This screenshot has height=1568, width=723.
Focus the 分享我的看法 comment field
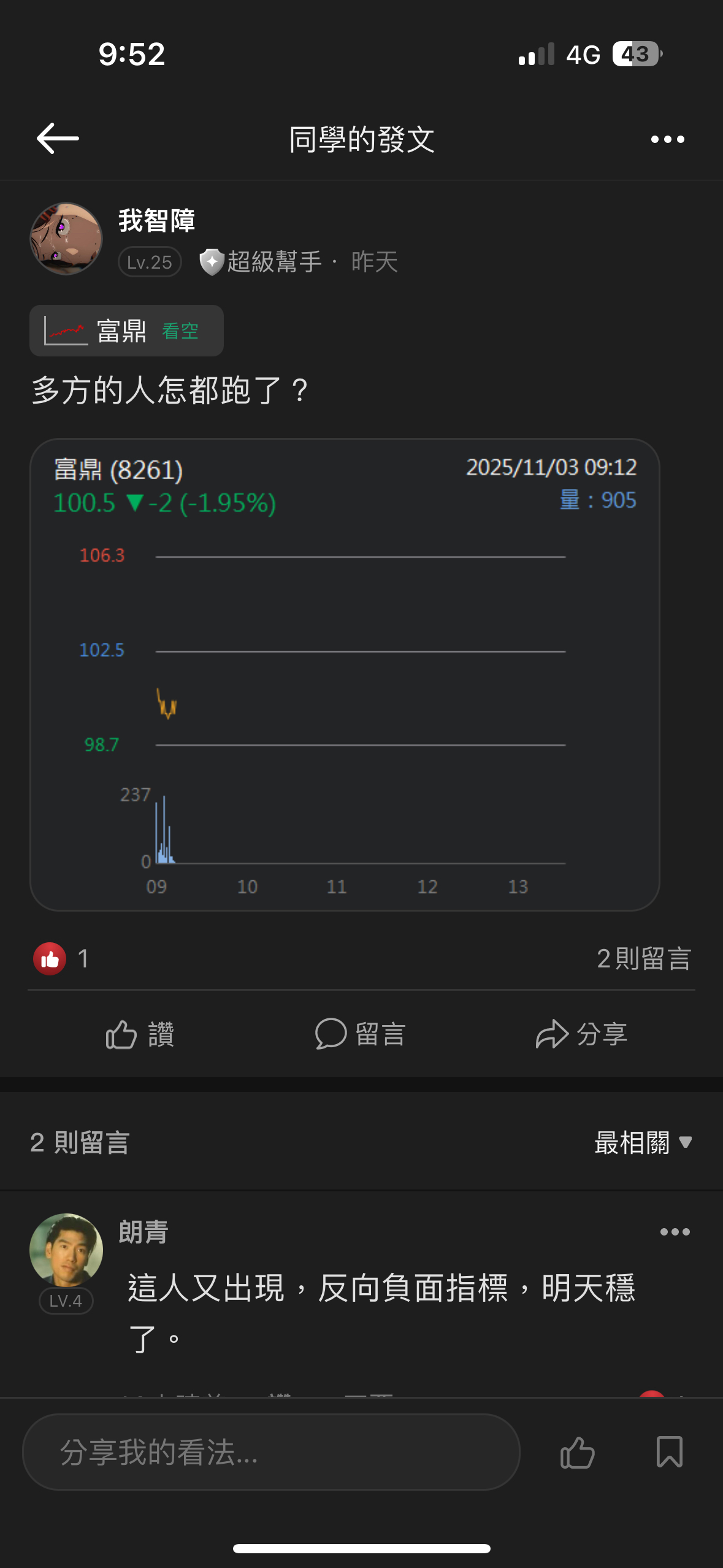271,1452
